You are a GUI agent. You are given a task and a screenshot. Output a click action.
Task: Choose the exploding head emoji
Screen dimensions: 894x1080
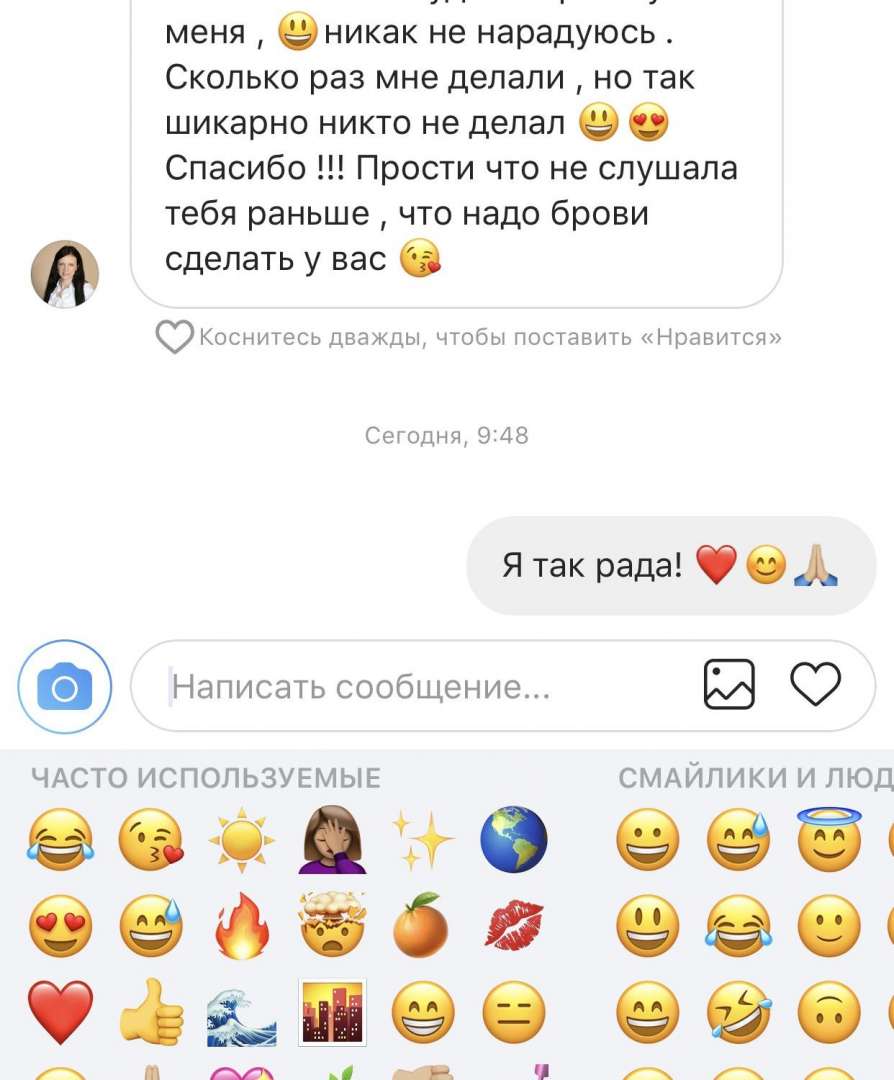pos(333,925)
